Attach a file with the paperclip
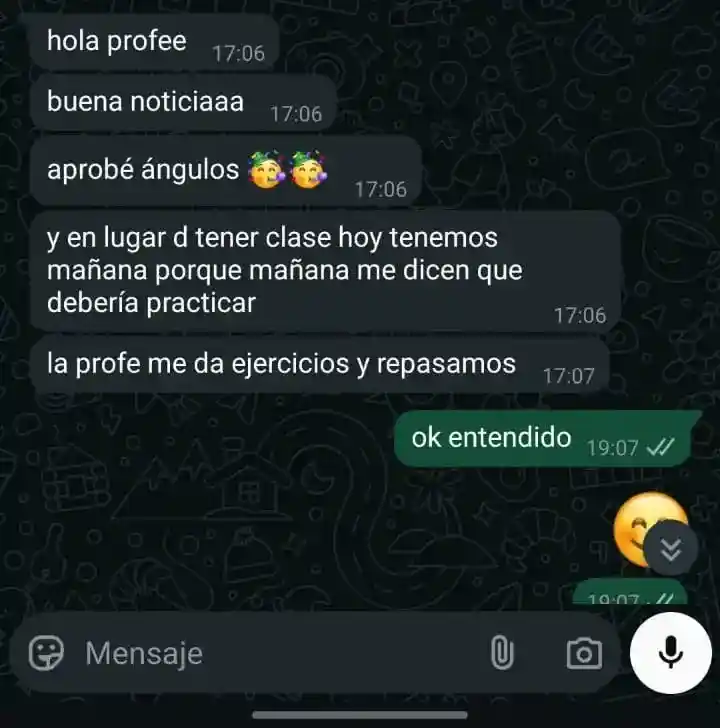720x728 pixels. point(502,654)
